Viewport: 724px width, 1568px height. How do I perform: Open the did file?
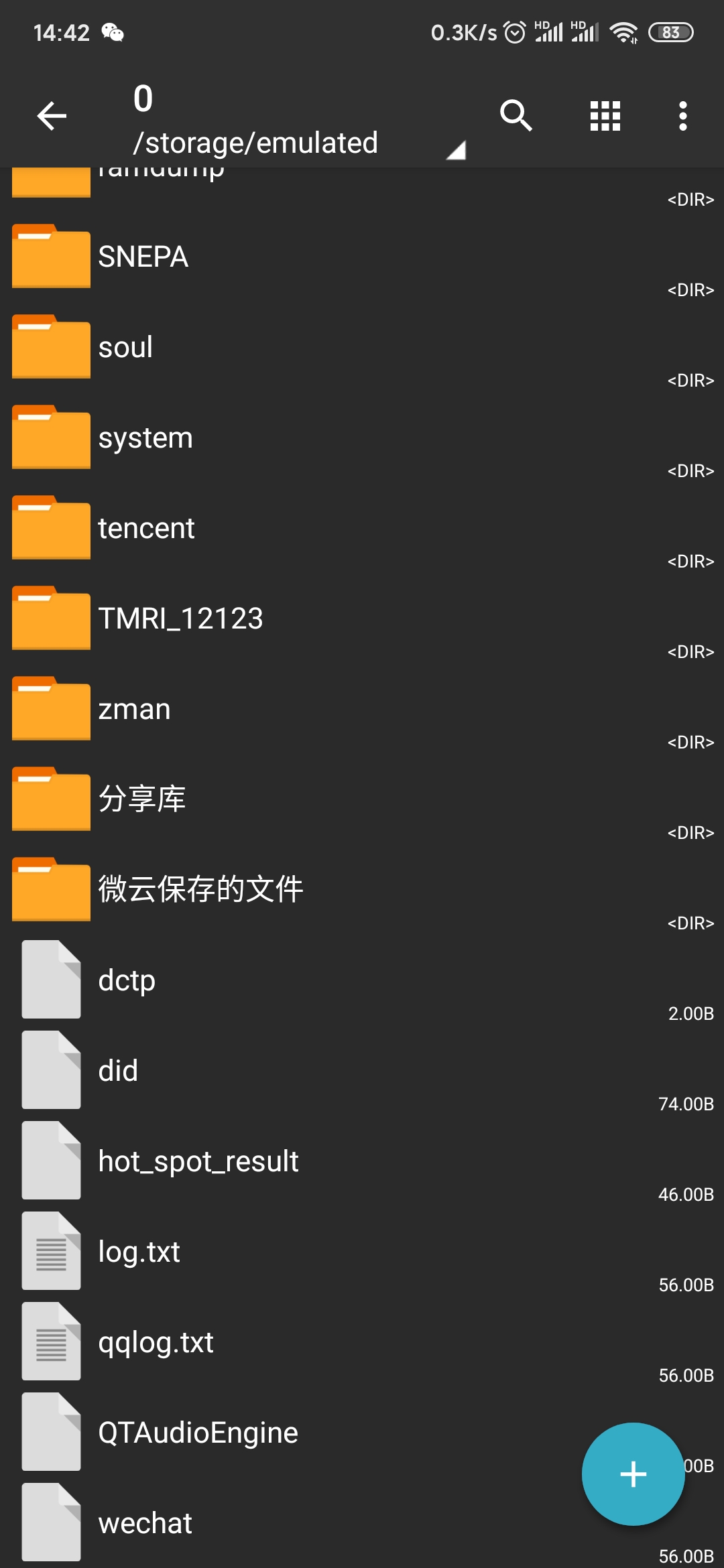(362, 1071)
